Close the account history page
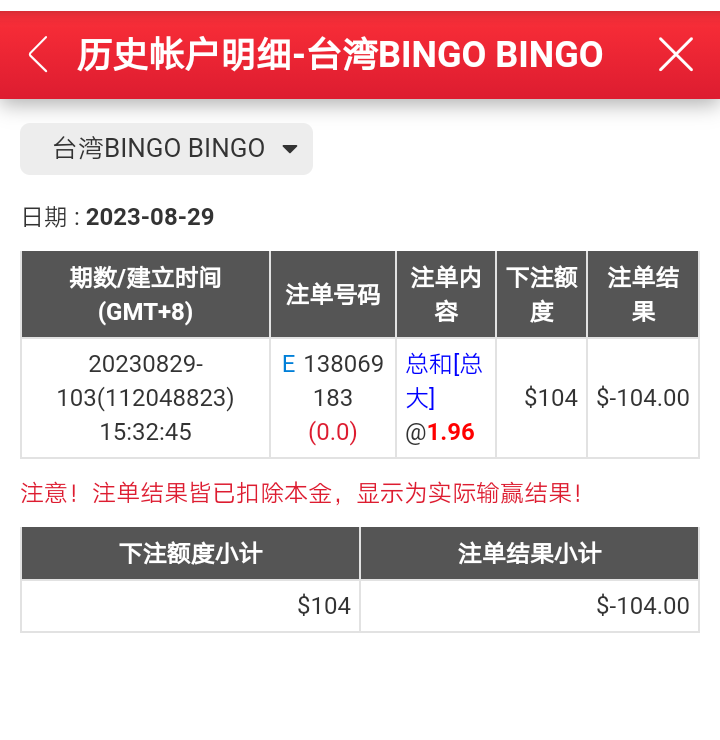The image size is (720, 740). [676, 55]
